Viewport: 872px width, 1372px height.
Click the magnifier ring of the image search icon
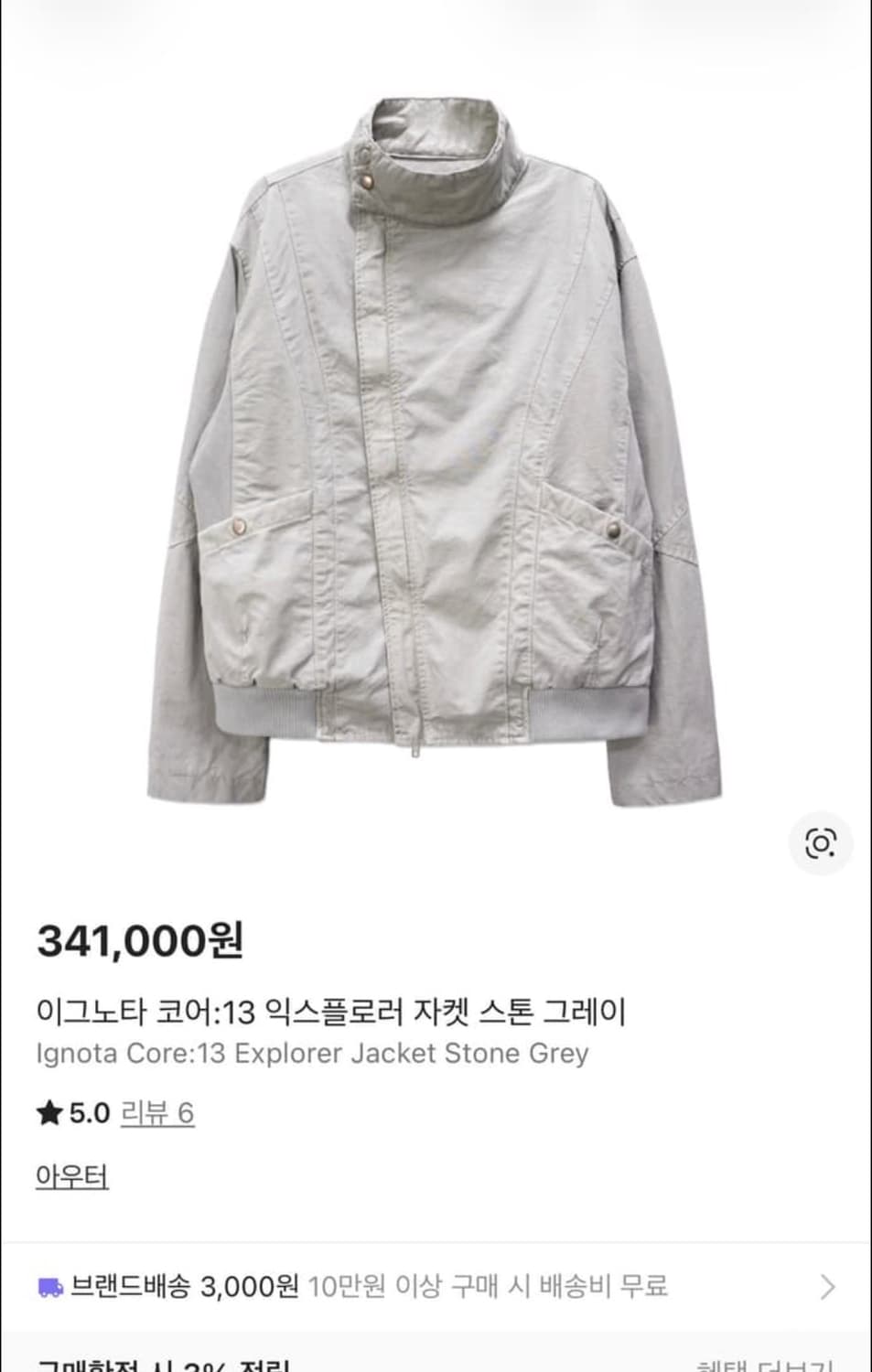pyautogui.click(x=820, y=841)
